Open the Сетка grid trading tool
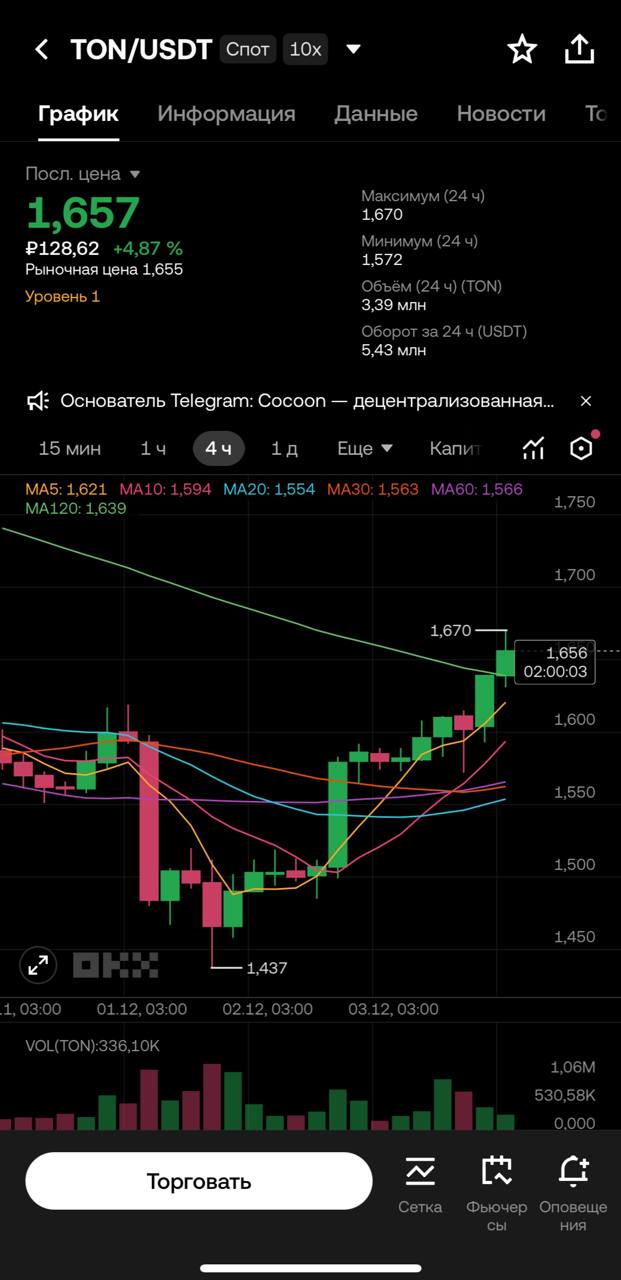The image size is (621, 1280). 420,1183
